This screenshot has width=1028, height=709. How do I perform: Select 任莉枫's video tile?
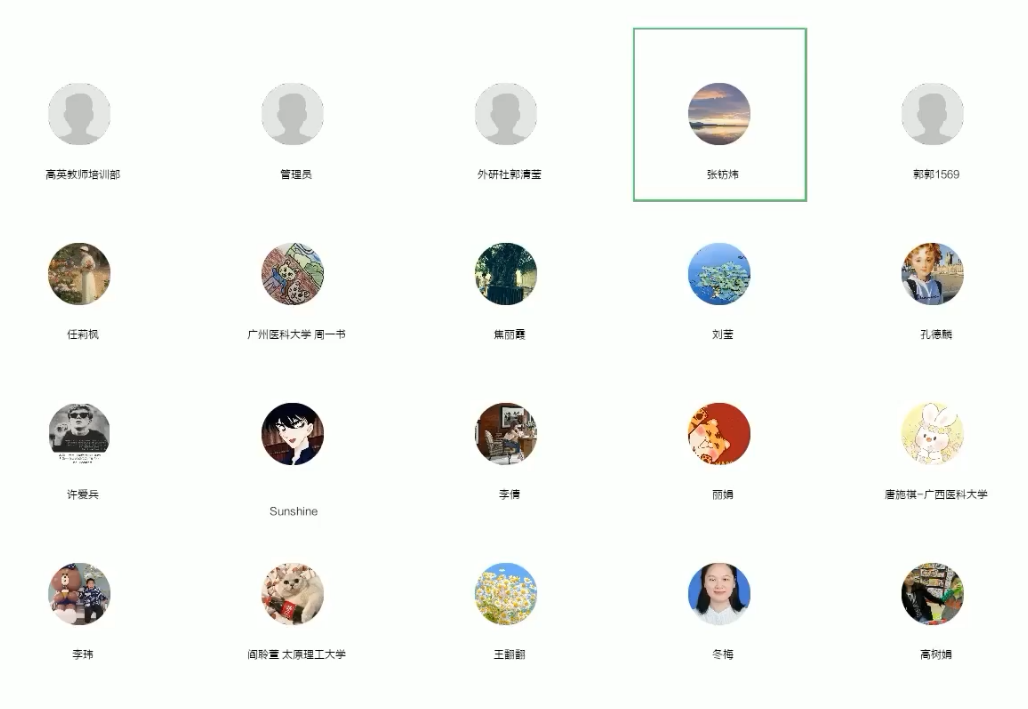pyautogui.click(x=79, y=274)
